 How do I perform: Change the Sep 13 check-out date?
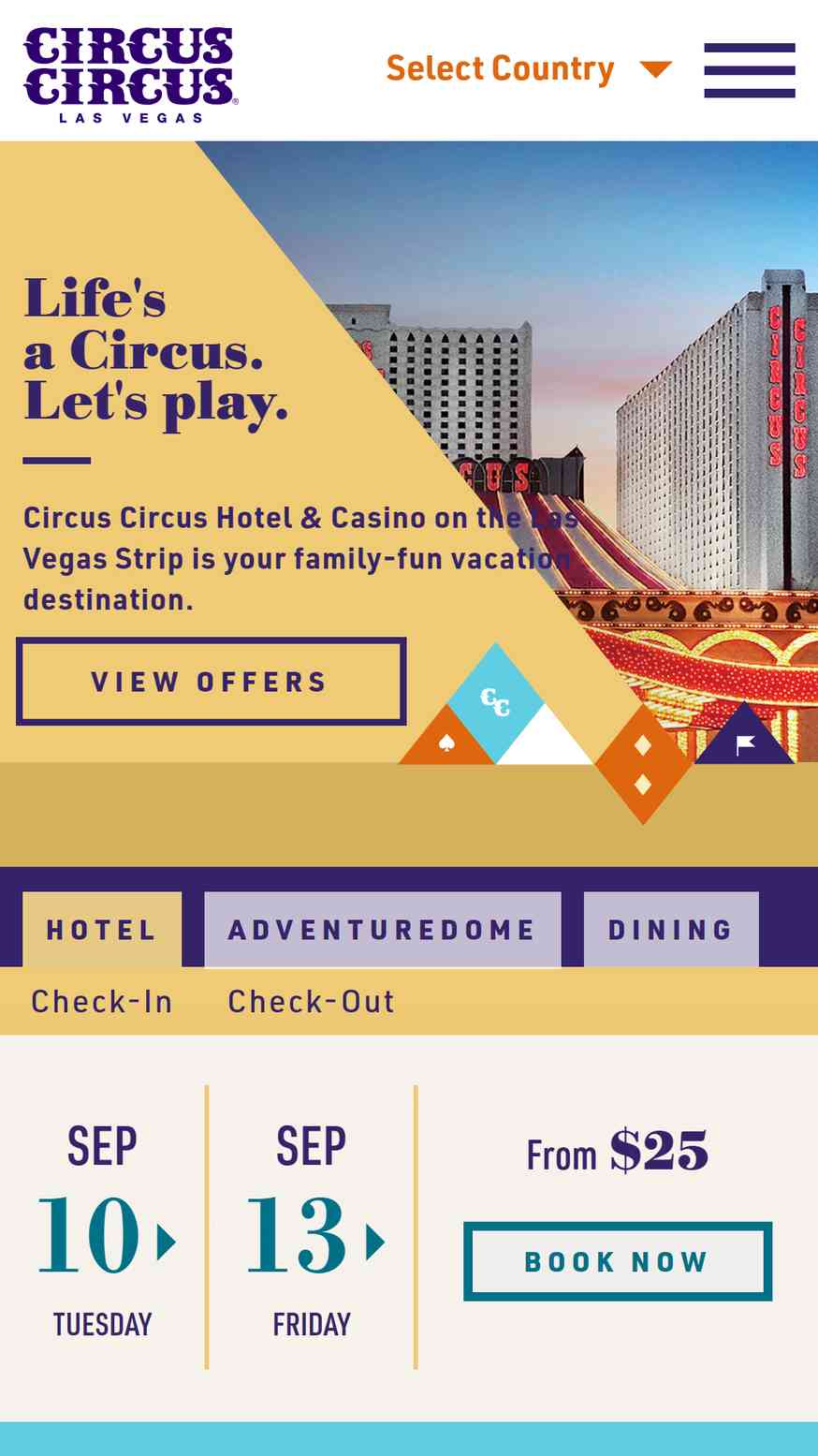click(x=312, y=1228)
